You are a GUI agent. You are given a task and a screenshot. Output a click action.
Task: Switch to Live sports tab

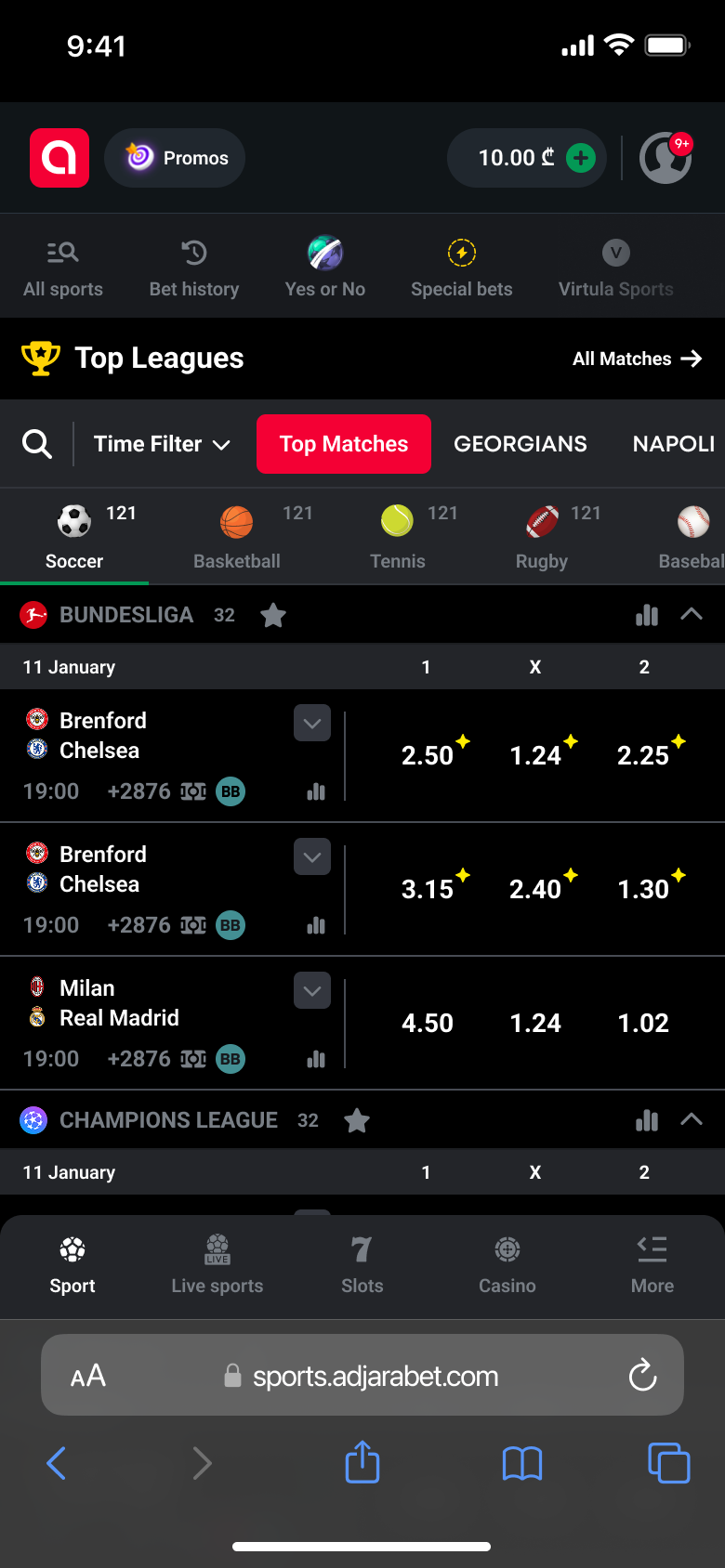217,1263
